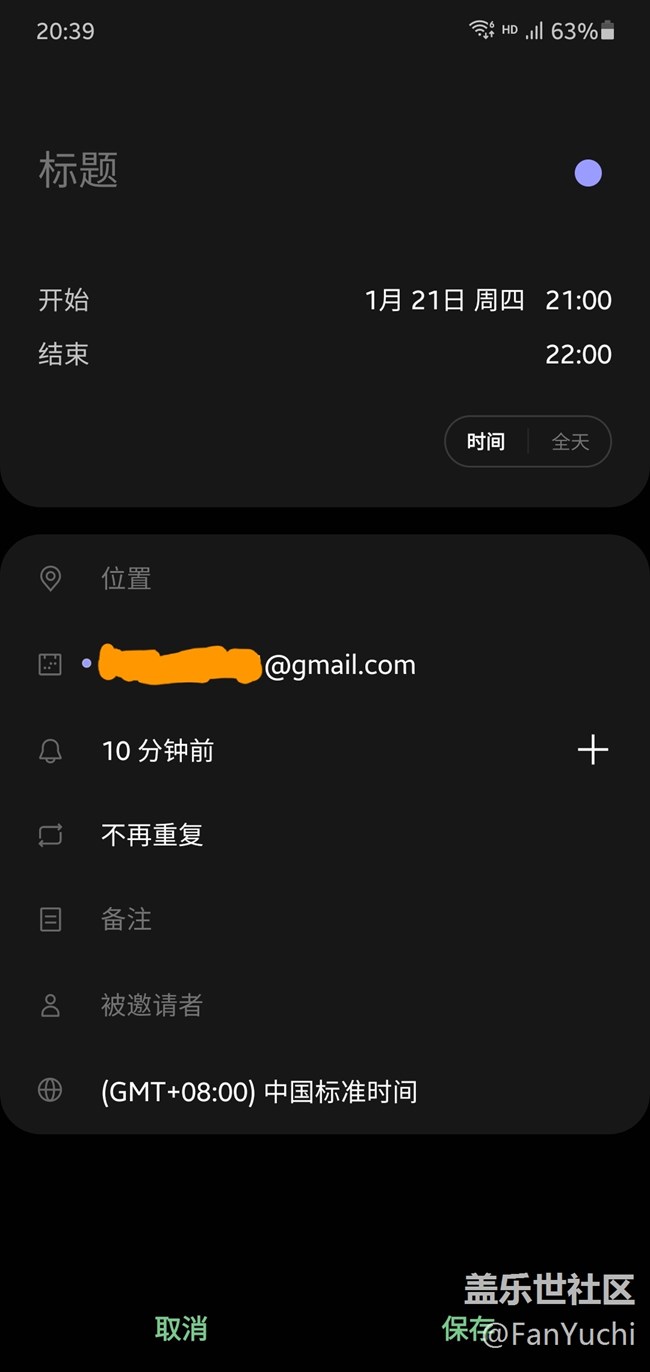
Task: Change the 10 分钟前 reminder
Action: (158, 751)
